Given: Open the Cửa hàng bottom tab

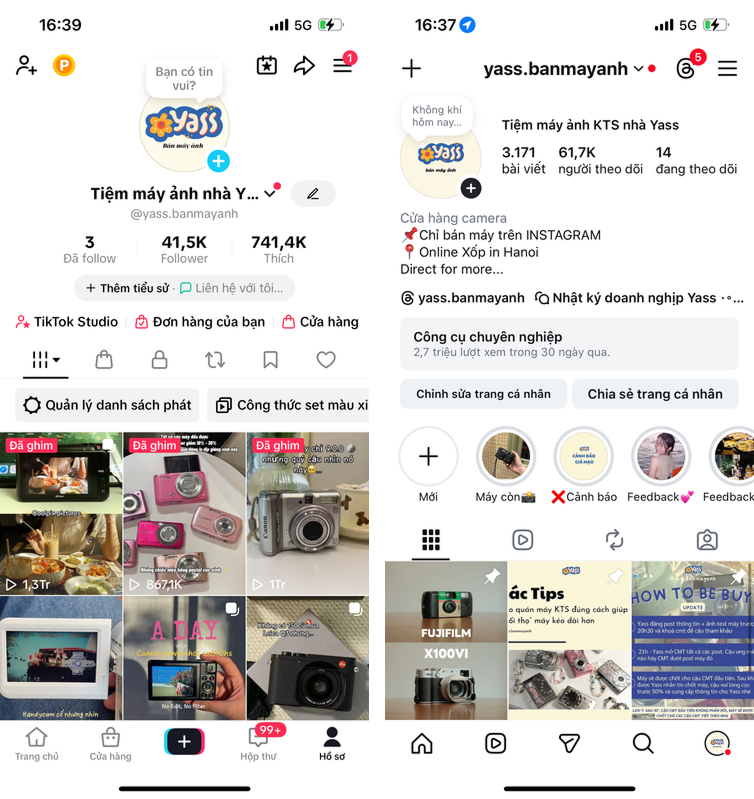Looking at the screenshot, I should (x=110, y=745).
